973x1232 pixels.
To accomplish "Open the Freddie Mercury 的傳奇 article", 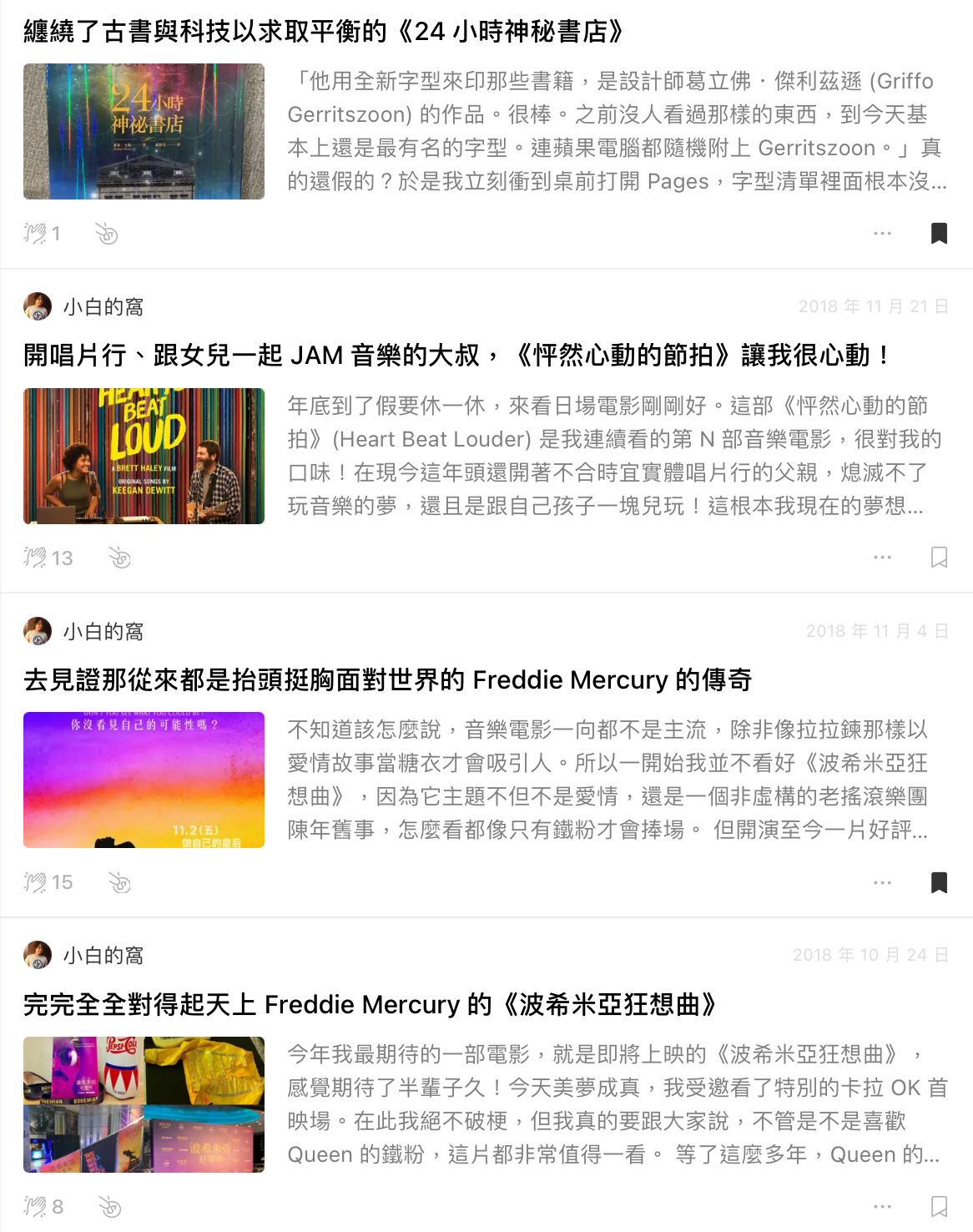I will [x=387, y=680].
